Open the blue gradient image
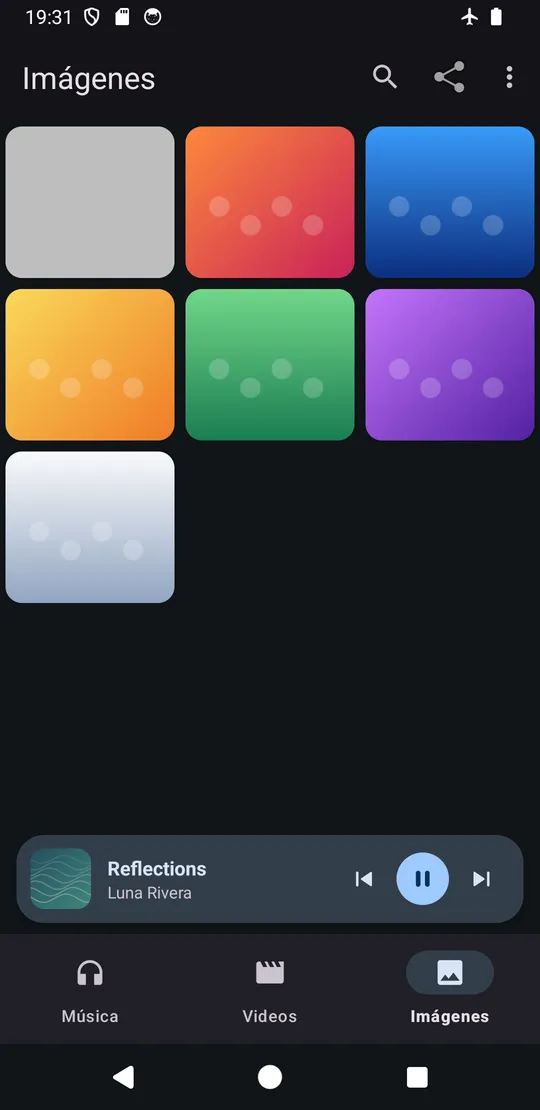This screenshot has height=1110, width=540. (x=449, y=202)
